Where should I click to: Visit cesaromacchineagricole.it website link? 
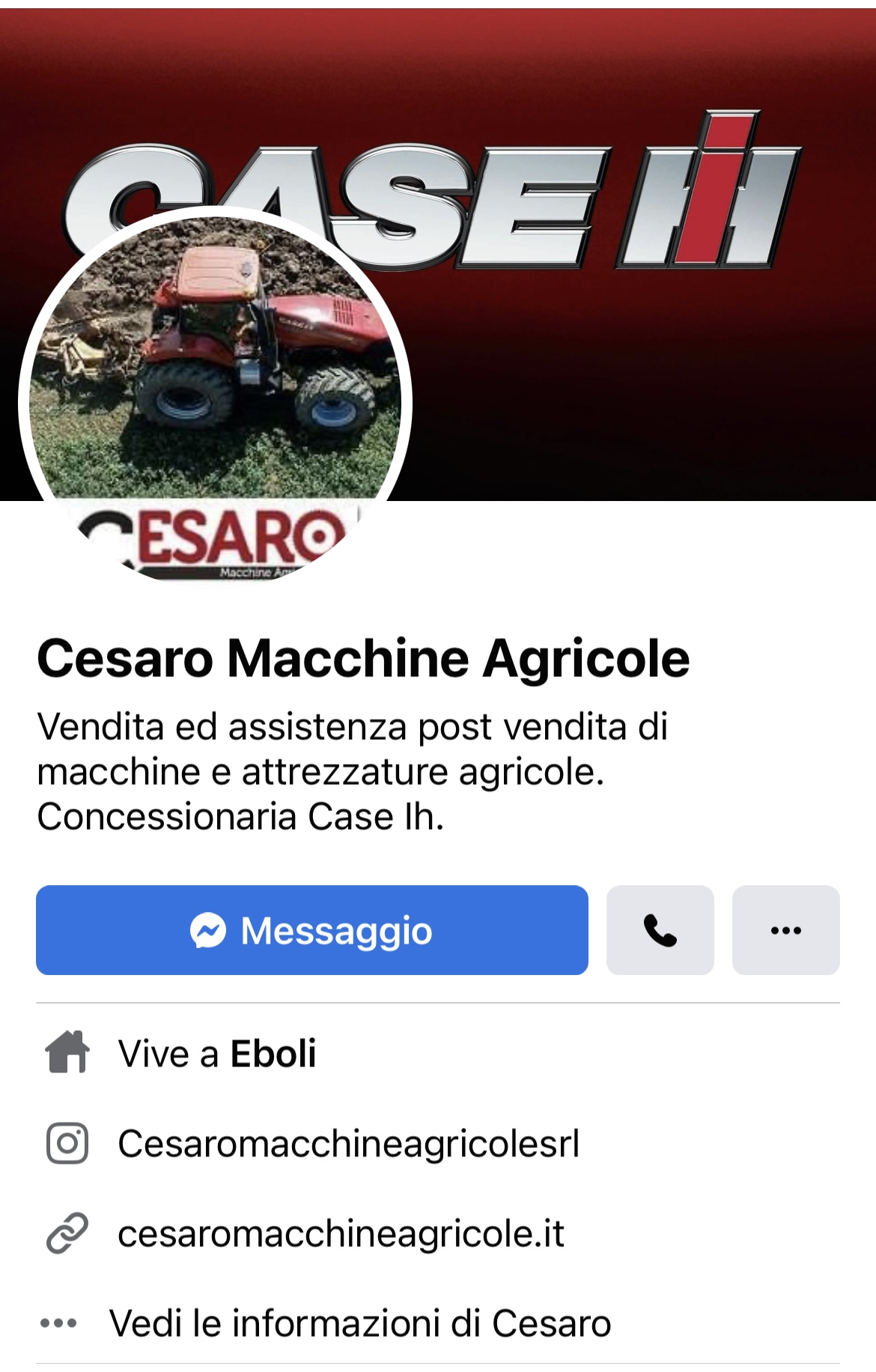[x=341, y=1233]
